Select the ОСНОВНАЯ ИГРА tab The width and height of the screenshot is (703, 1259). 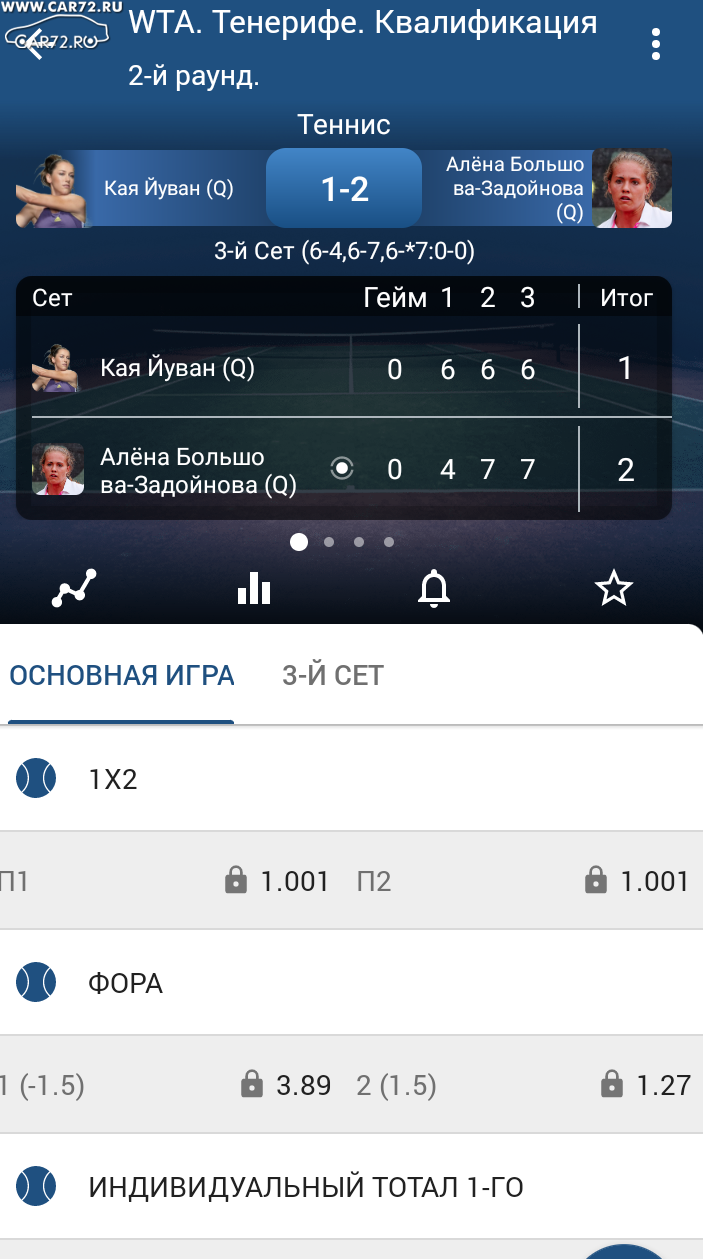(x=122, y=675)
